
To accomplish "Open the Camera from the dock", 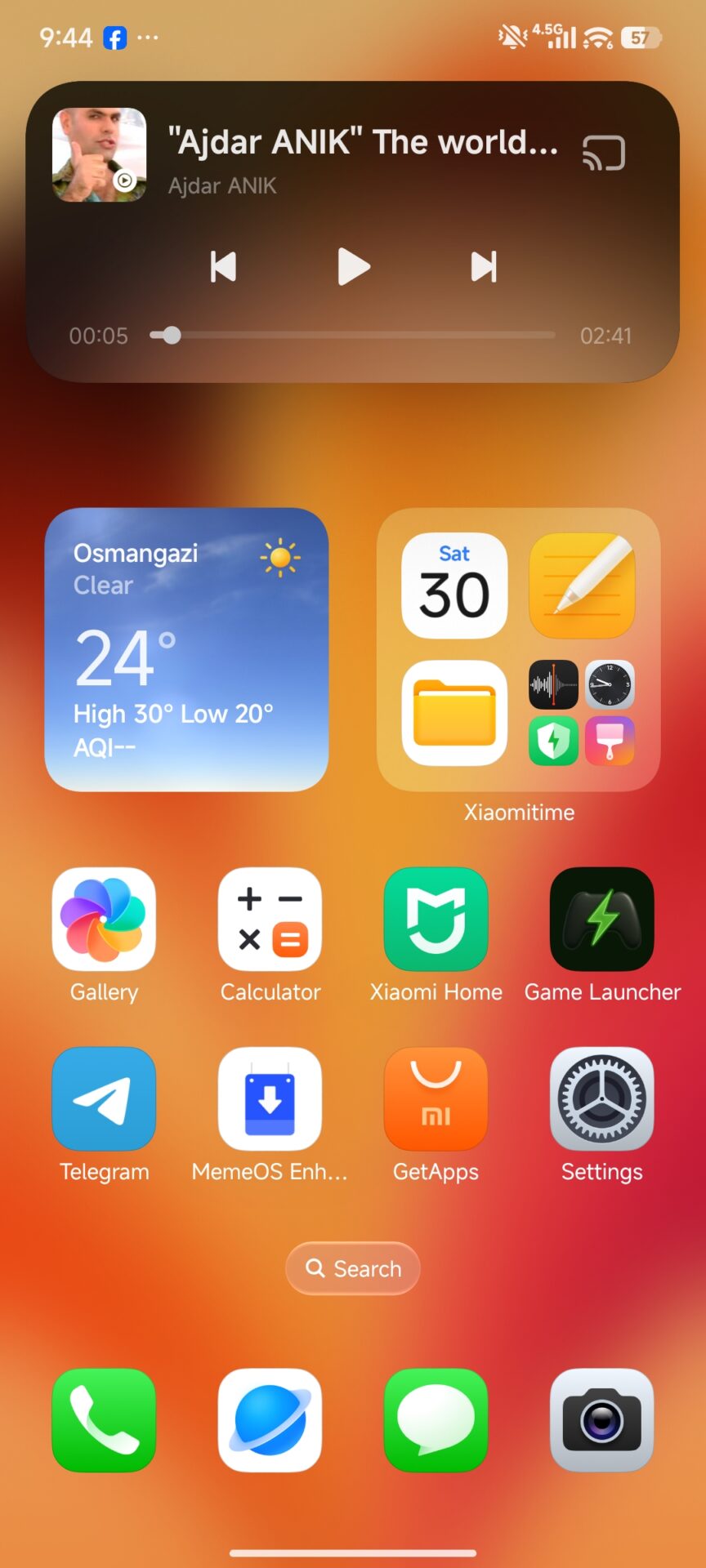I will point(602,1420).
